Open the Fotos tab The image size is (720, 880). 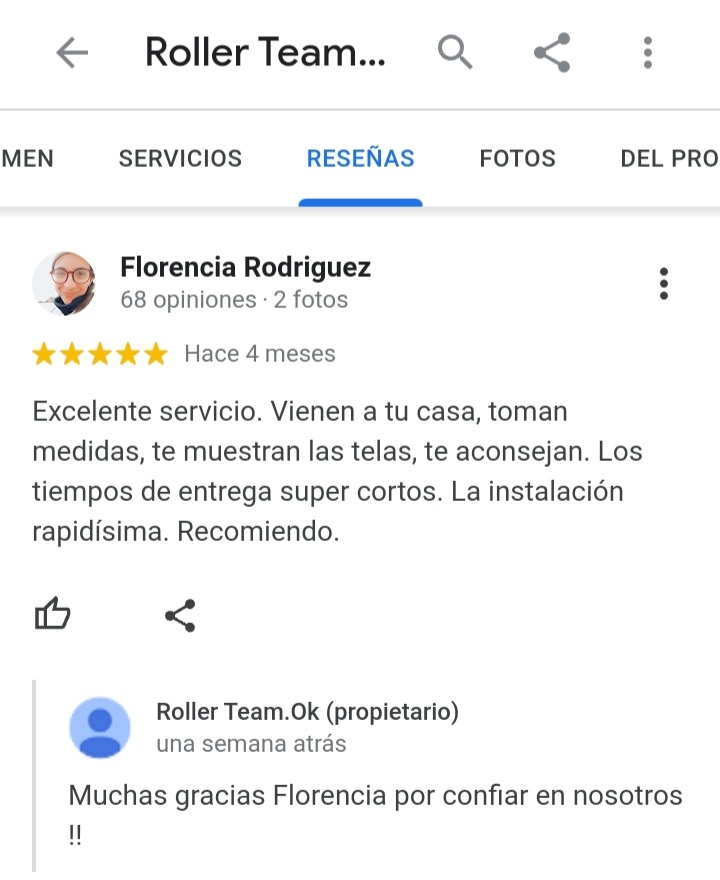pyautogui.click(x=517, y=158)
